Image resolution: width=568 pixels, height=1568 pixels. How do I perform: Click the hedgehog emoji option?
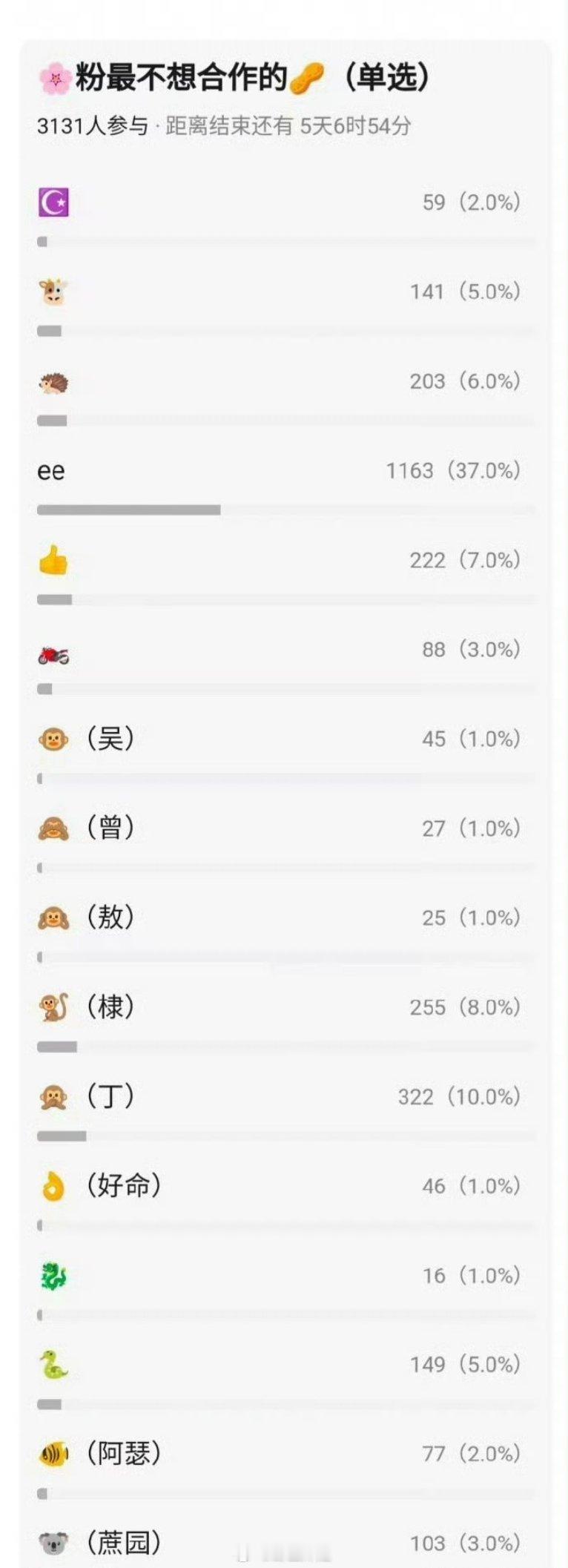click(x=53, y=381)
